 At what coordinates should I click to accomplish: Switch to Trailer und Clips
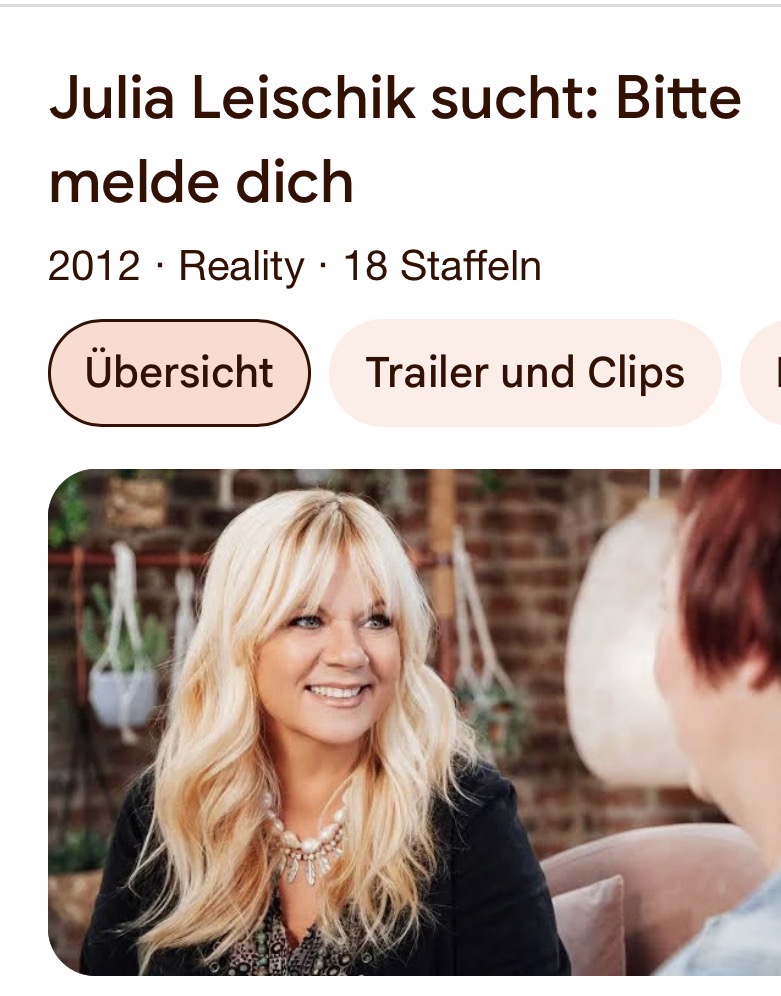point(525,373)
